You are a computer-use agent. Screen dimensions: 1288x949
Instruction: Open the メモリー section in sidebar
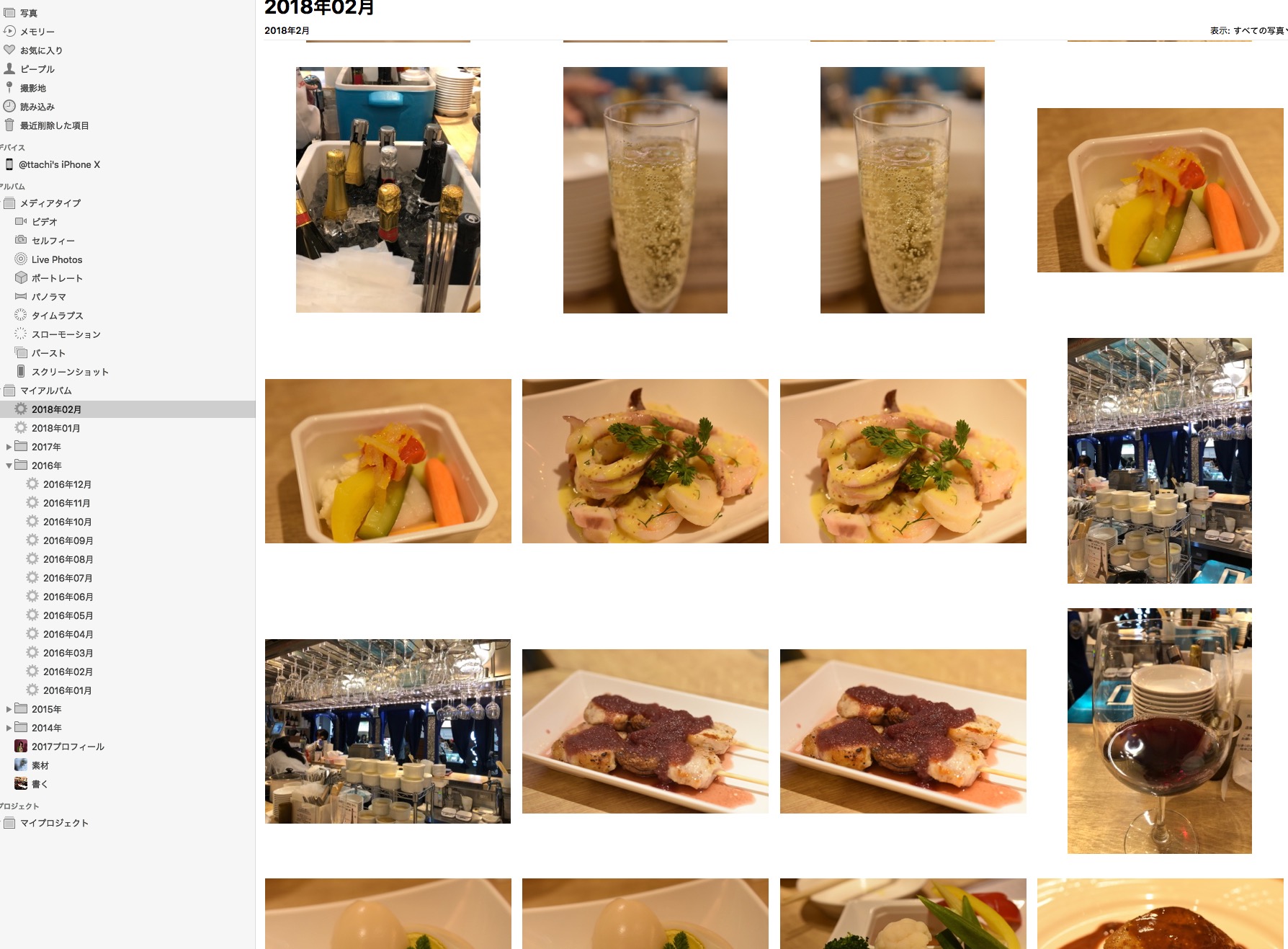(37, 32)
